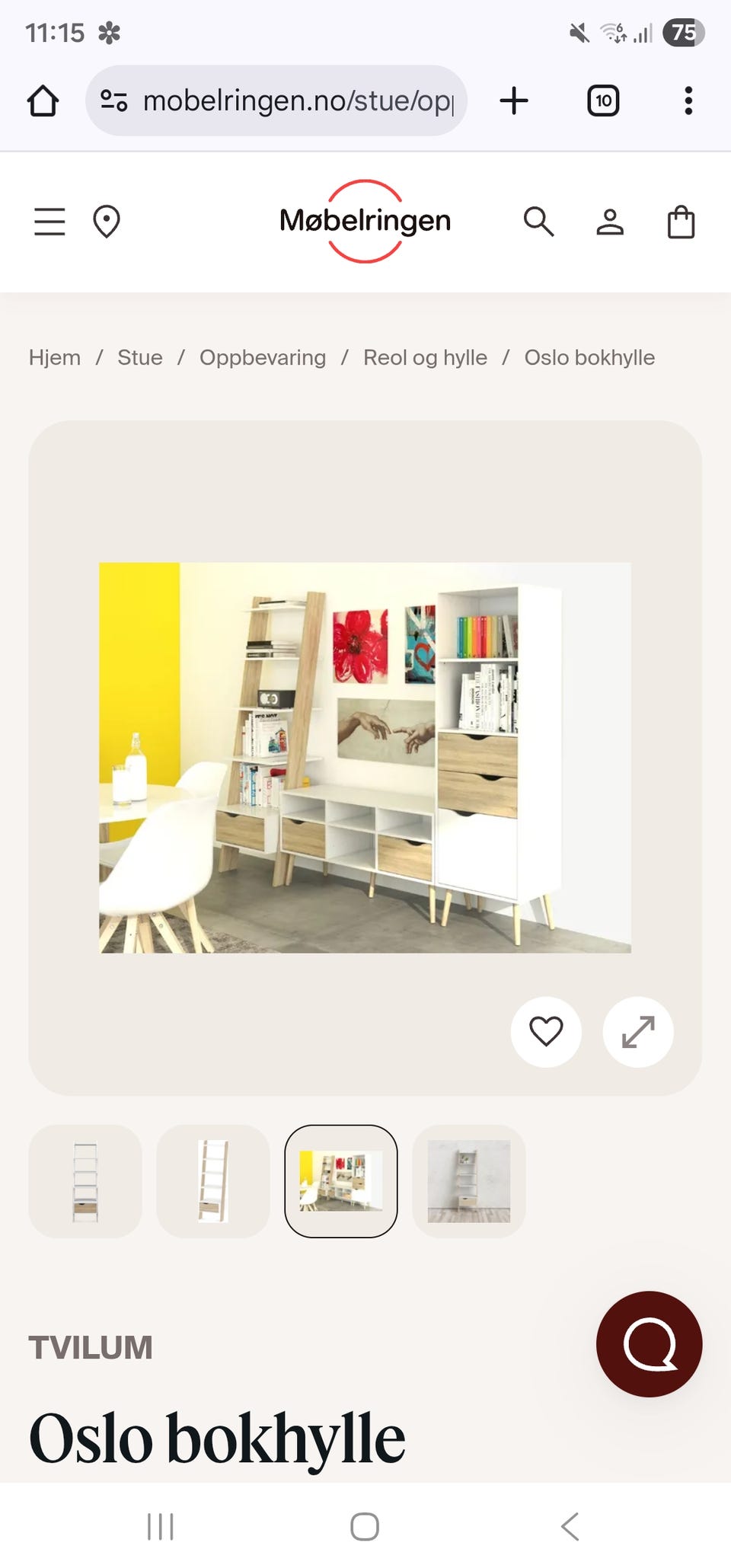Open Reol og hylle breadcrumb
The image size is (731, 1568).
(424, 357)
